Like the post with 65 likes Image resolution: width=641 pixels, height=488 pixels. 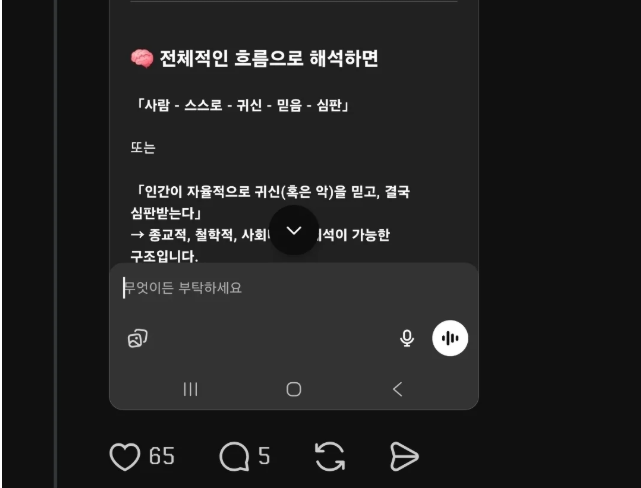coord(124,457)
